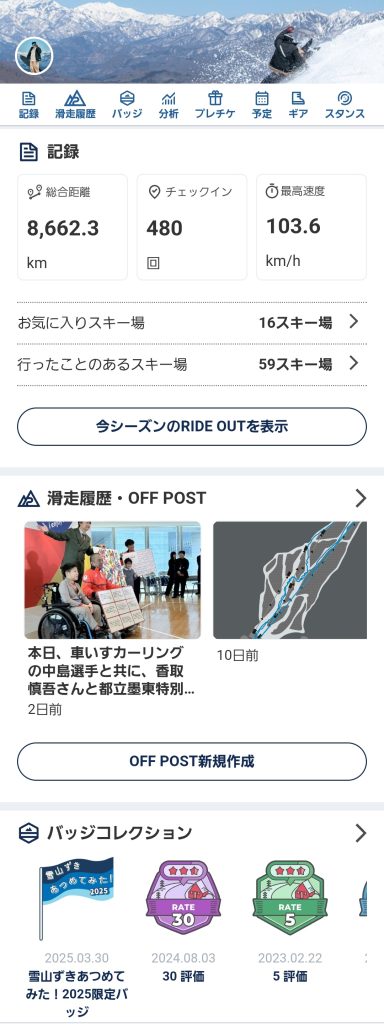Image resolution: width=384 pixels, height=1024 pixels.
Task: Open 行ったことのあるスキー場 row
Action: pyautogui.click(x=192, y=364)
